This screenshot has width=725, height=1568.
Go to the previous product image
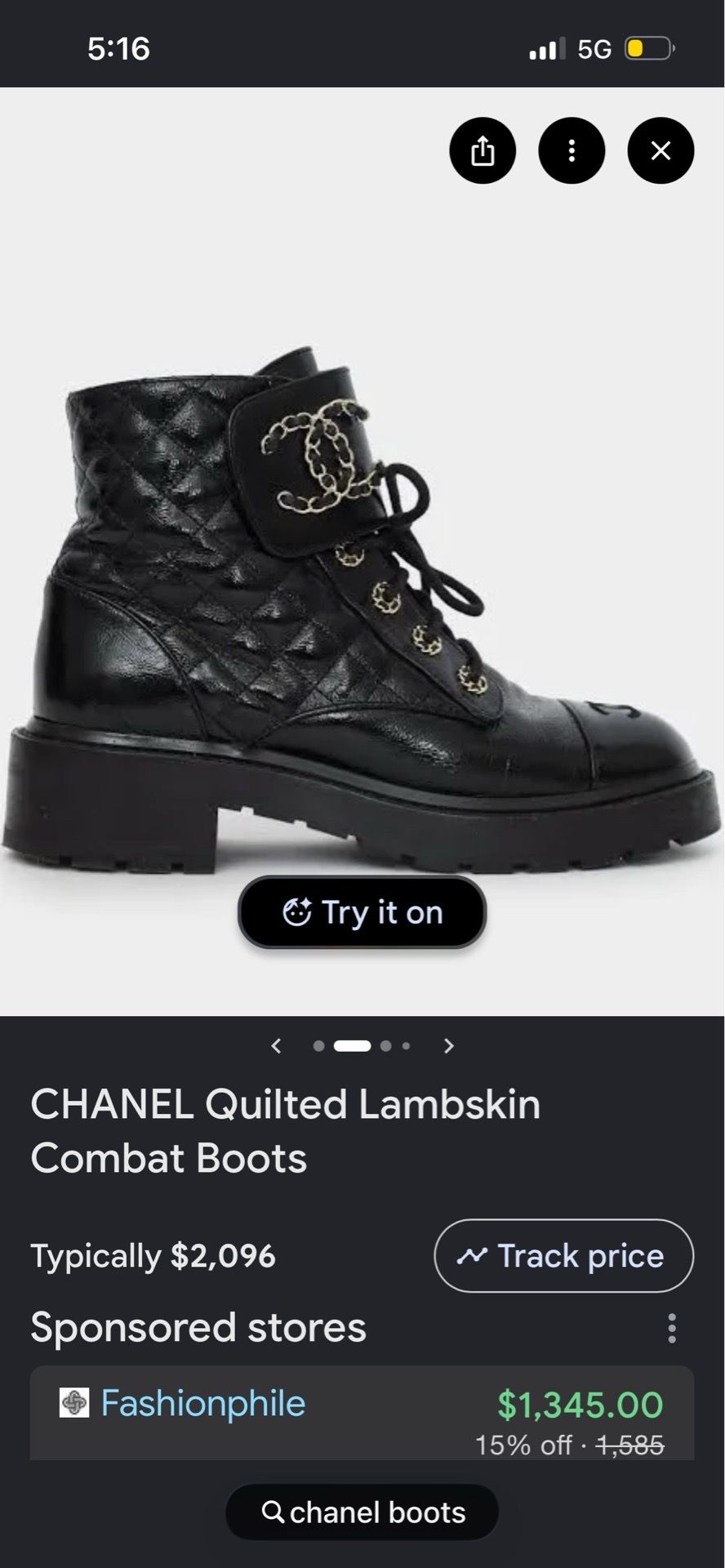tap(276, 1045)
